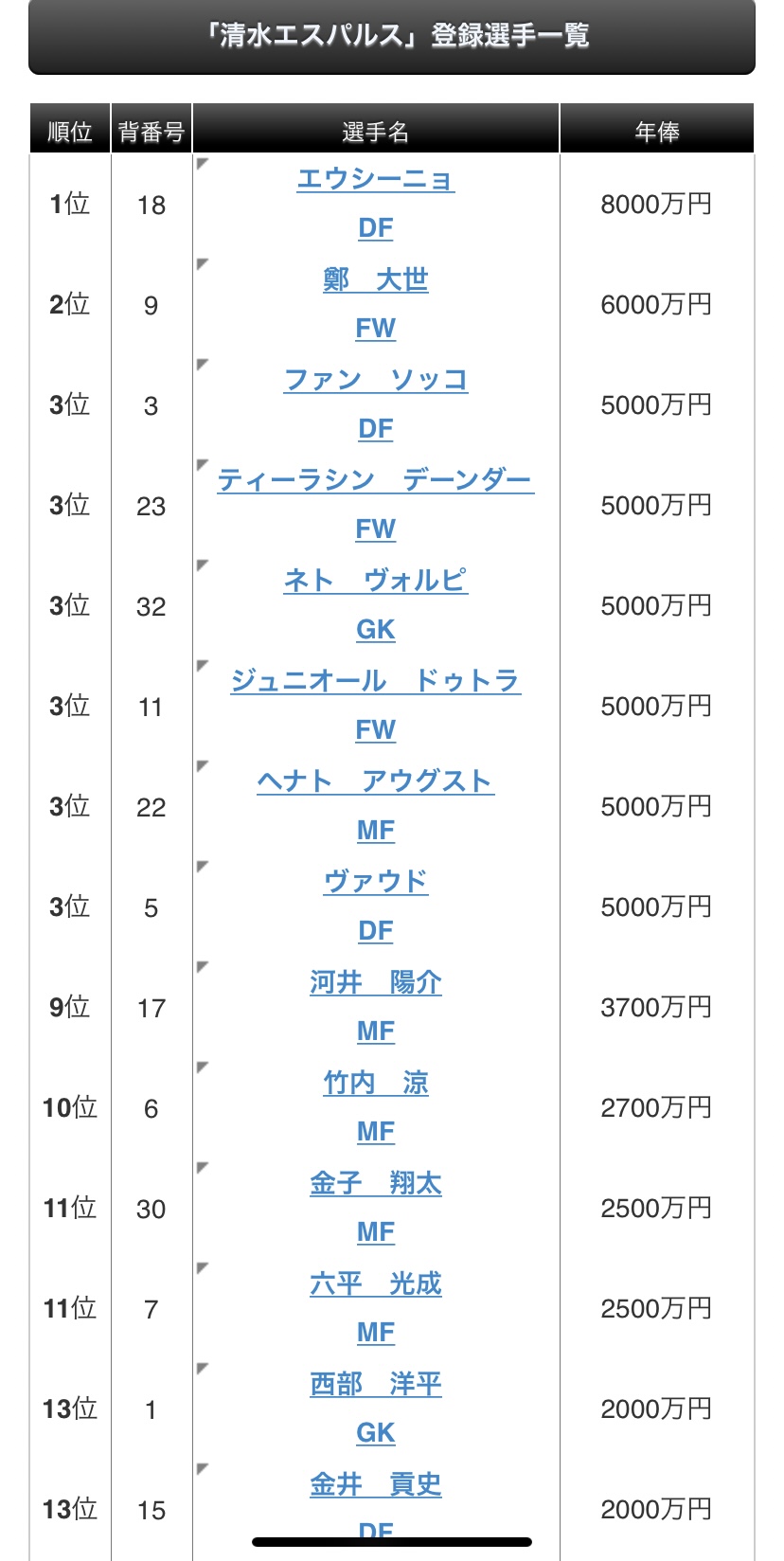
Task: Open MF link under 河井 陽介
Action: [375, 1032]
